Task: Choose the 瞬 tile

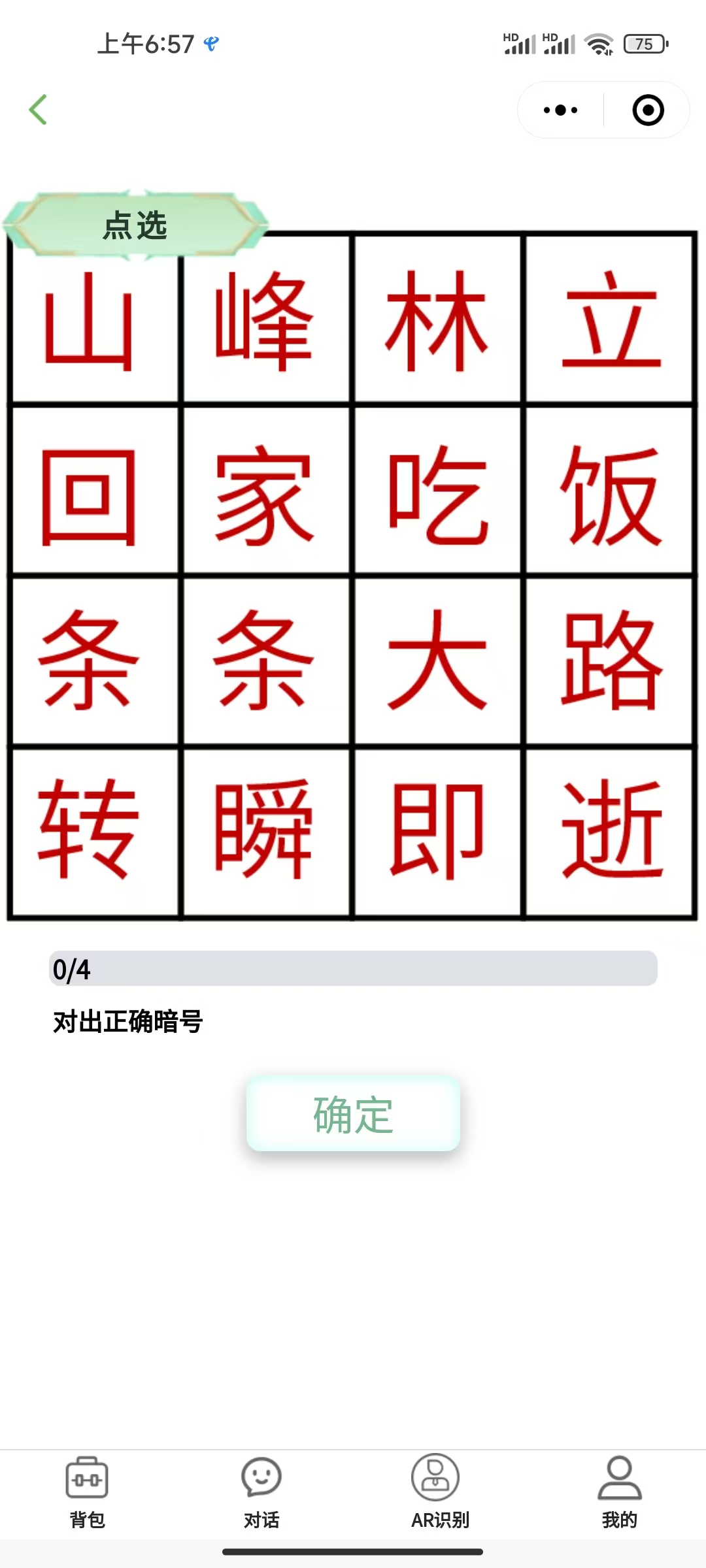Action: (x=265, y=830)
